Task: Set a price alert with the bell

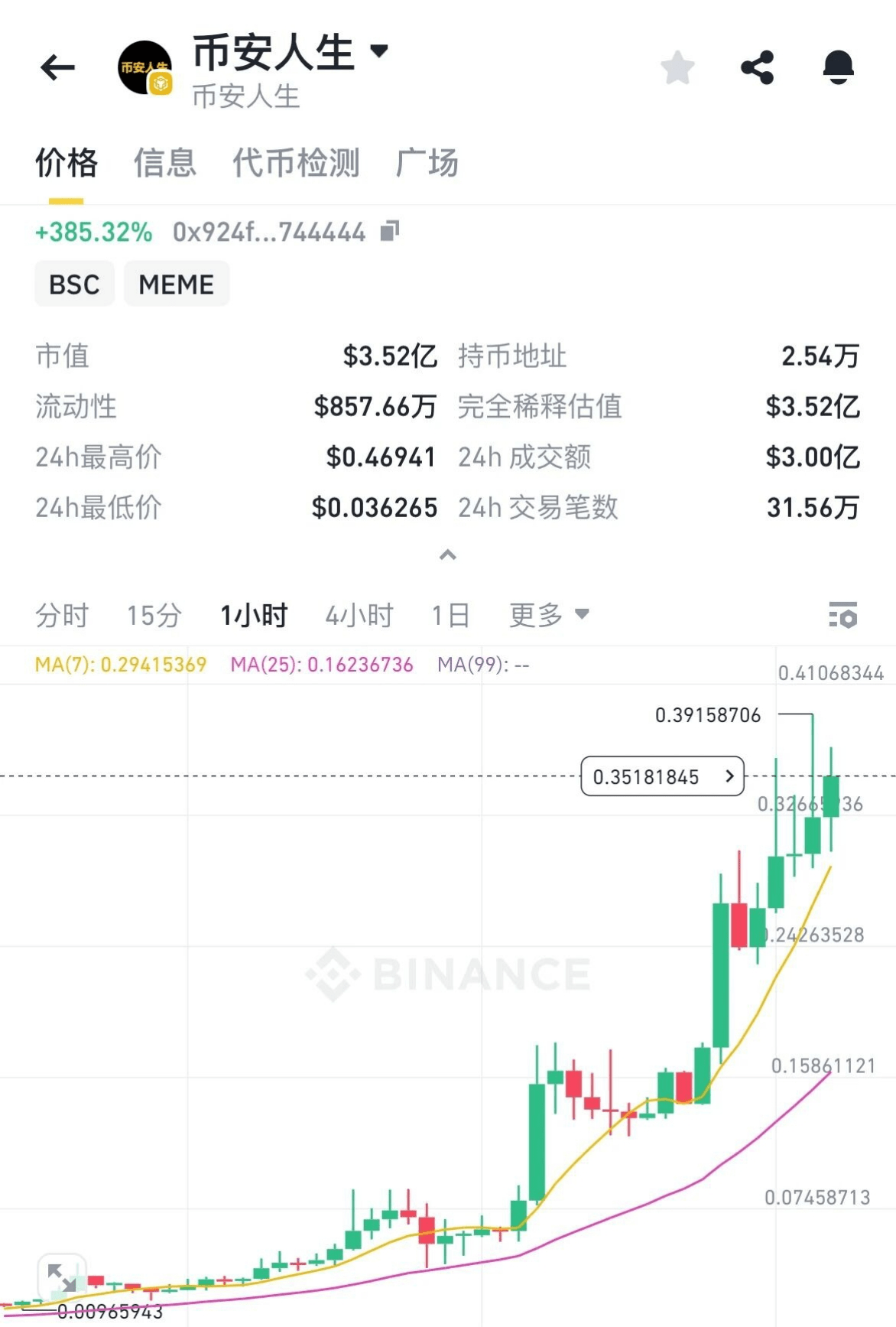Action: click(x=838, y=67)
